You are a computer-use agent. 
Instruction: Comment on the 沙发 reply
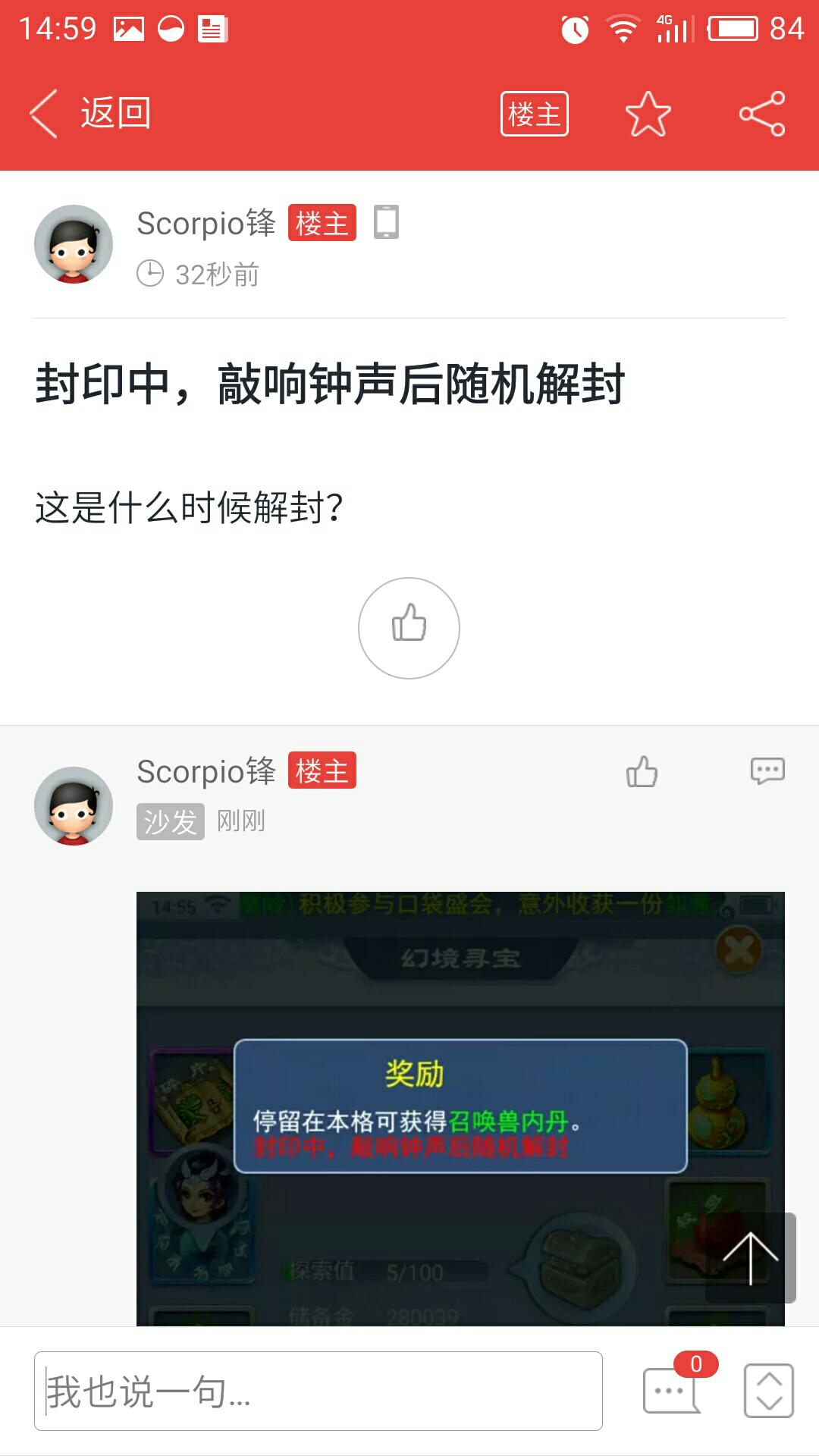tap(767, 770)
